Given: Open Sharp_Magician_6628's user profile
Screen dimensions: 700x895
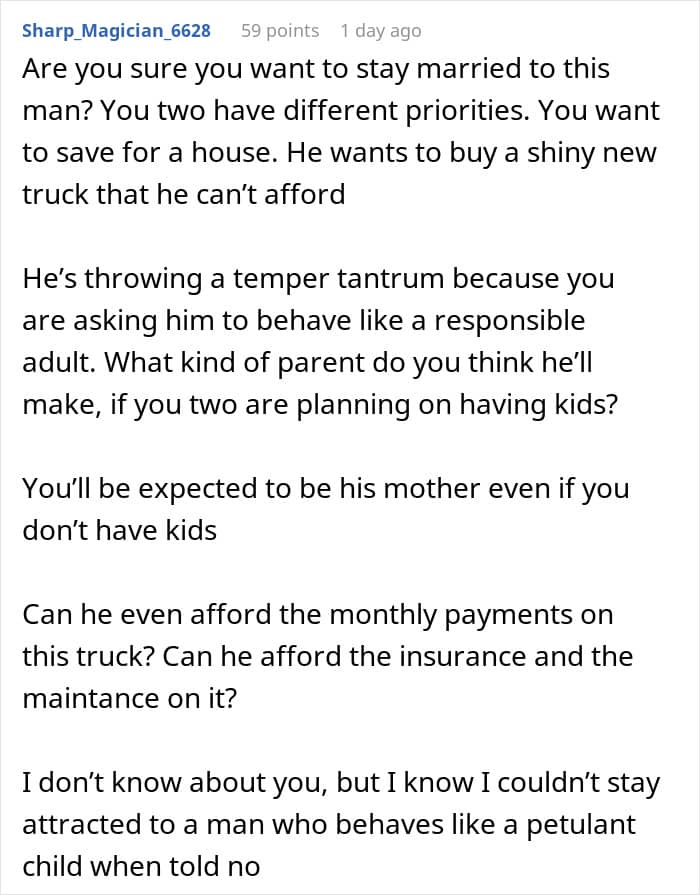Looking at the screenshot, I should [x=116, y=30].
